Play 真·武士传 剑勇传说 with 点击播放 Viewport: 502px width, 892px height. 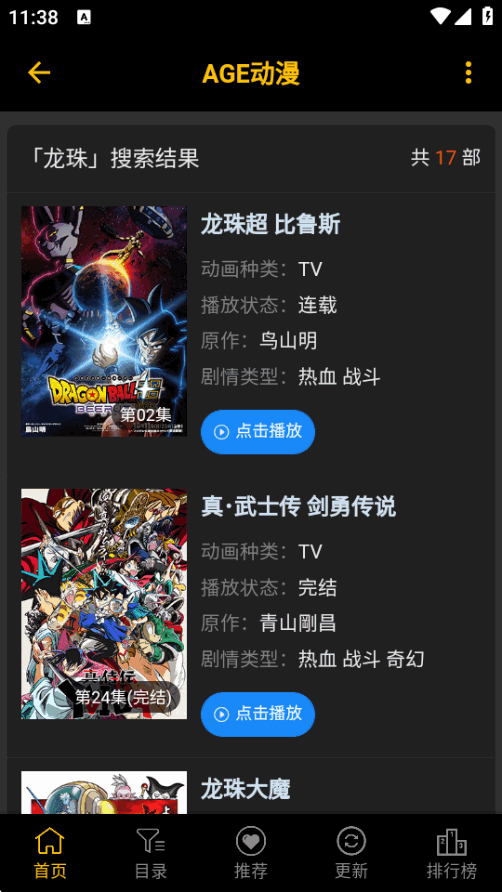[x=258, y=714]
